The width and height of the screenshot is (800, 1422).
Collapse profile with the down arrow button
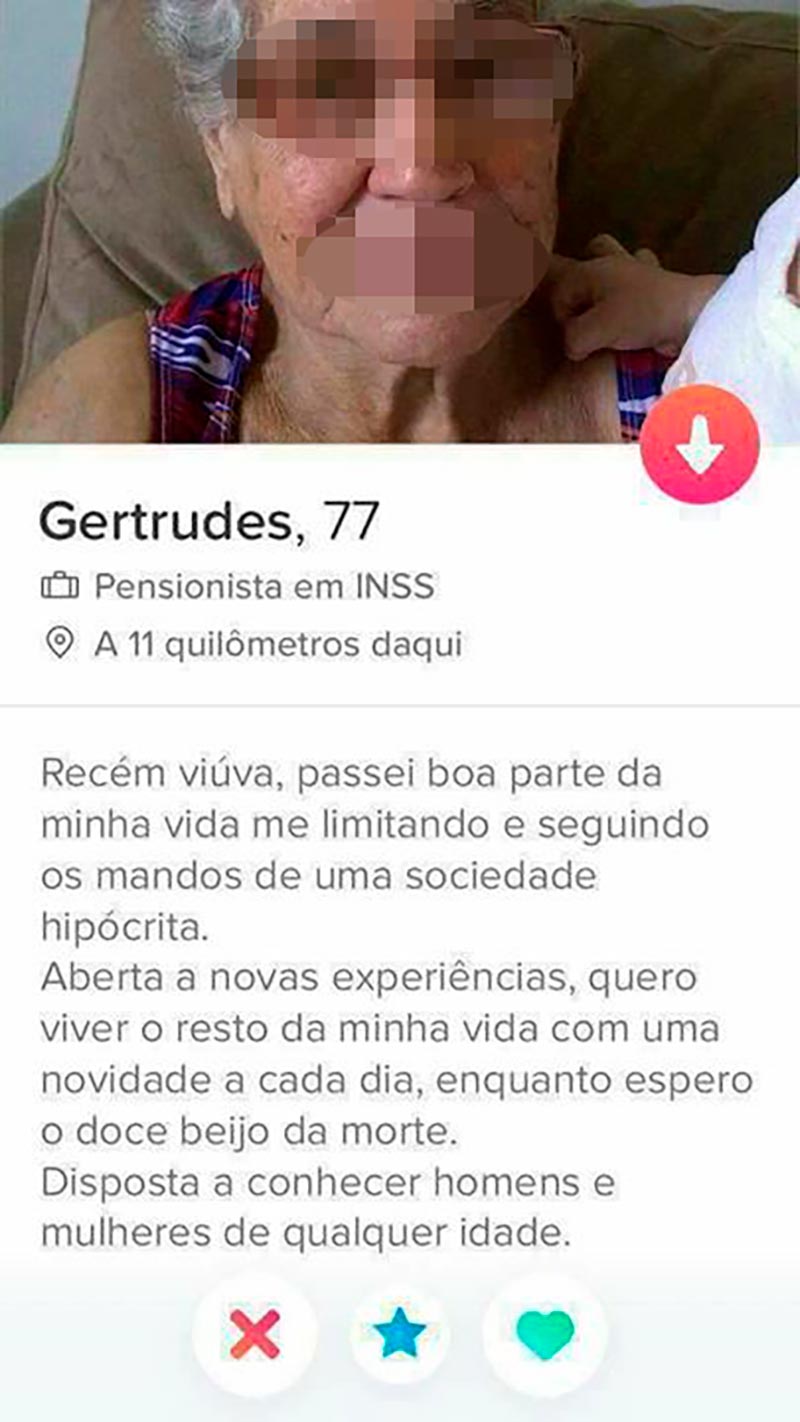pos(700,444)
